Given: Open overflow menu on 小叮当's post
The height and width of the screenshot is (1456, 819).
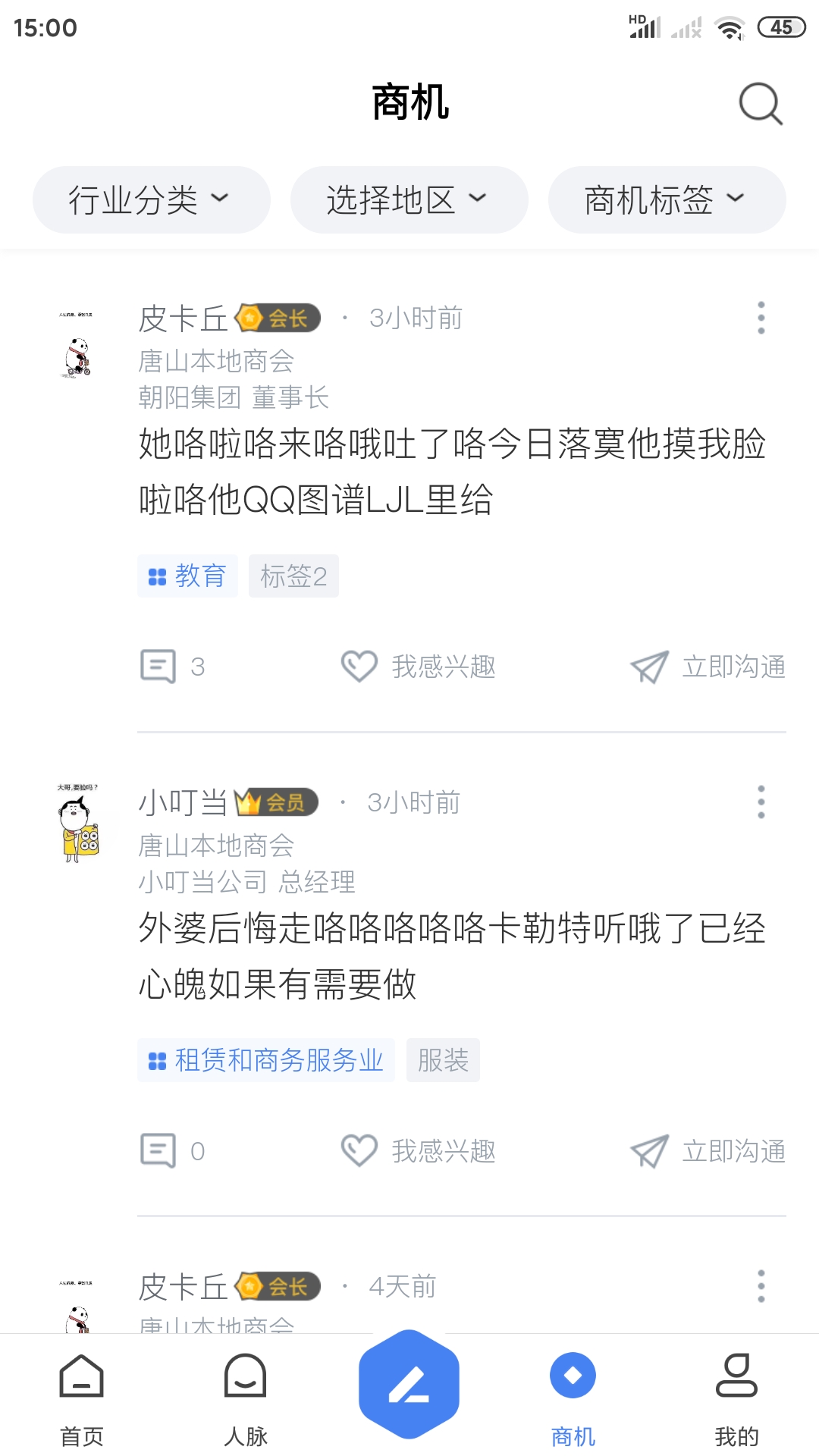Looking at the screenshot, I should [x=761, y=802].
